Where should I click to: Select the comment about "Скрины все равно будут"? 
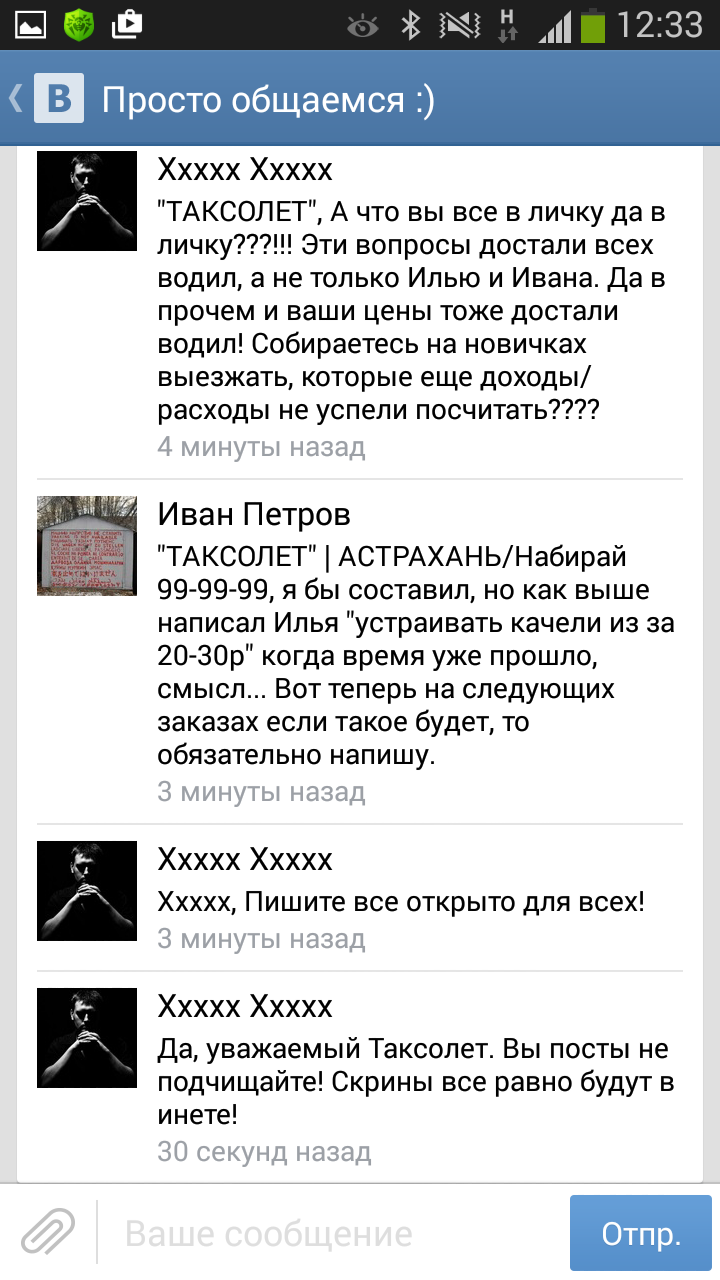tap(360, 1075)
